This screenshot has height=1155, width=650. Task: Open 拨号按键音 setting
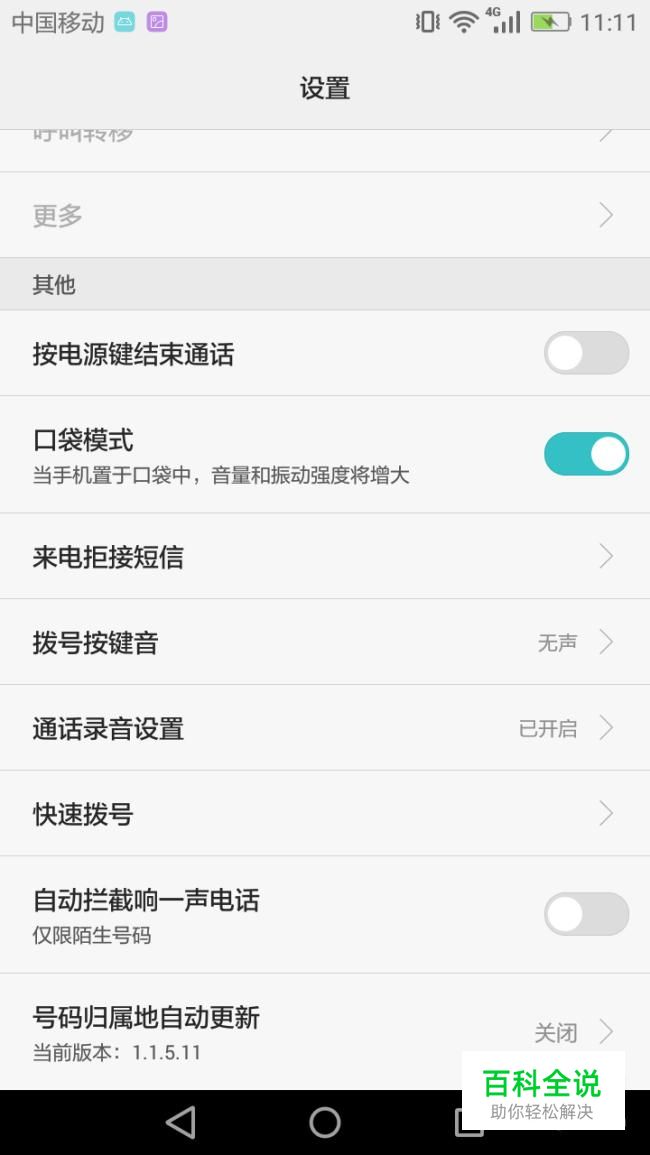(x=324, y=642)
